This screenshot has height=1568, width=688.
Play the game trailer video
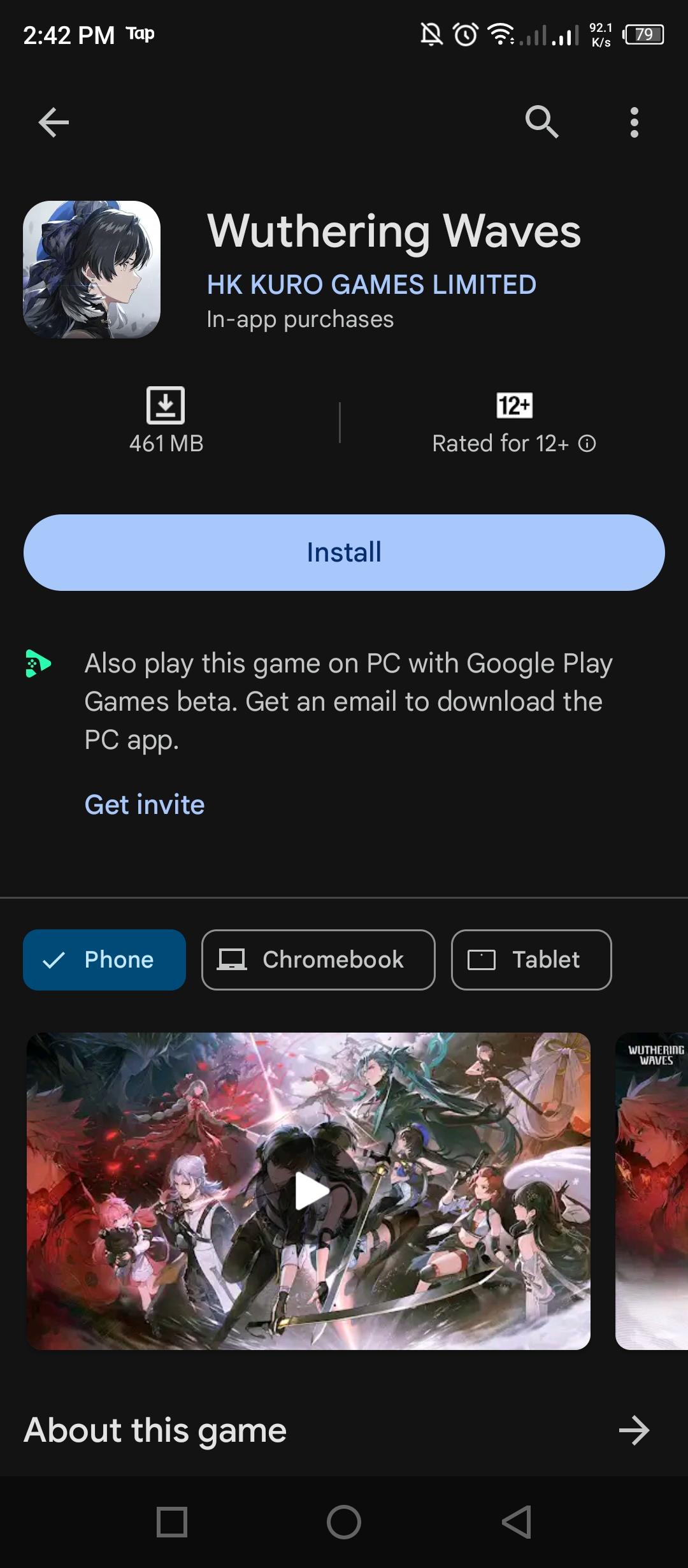pos(311,1191)
